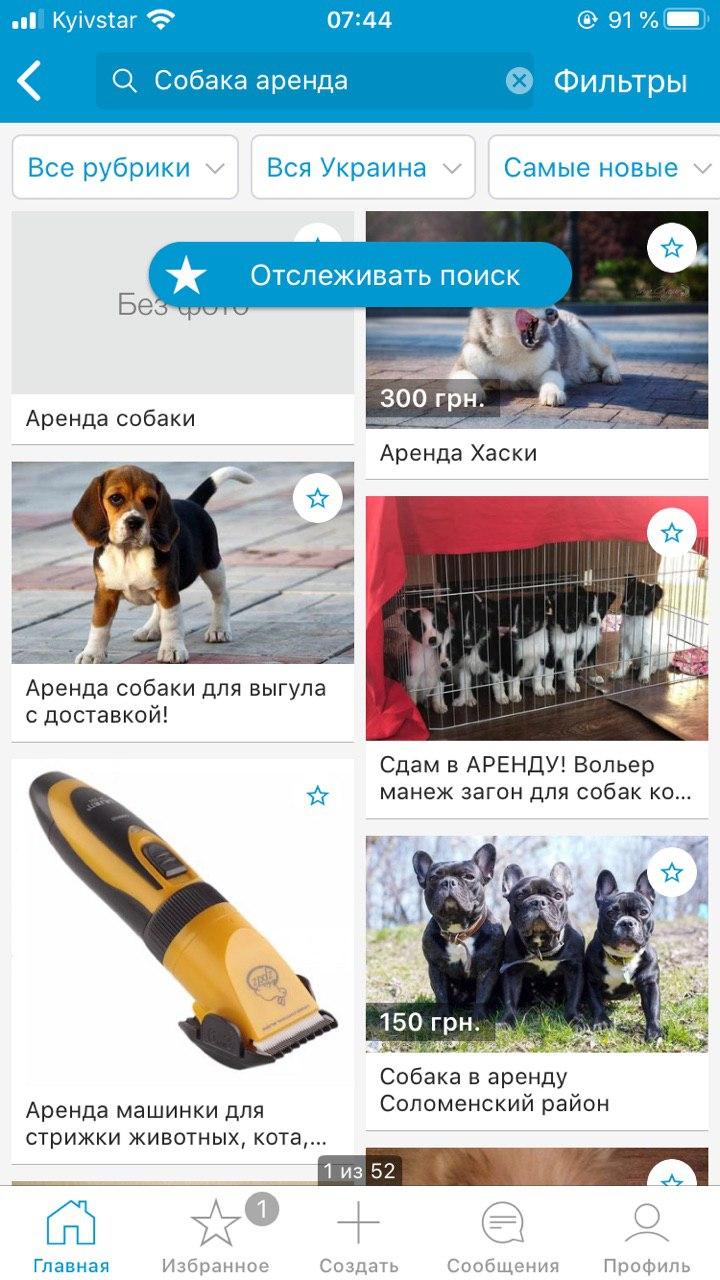Expand the Все рубрики dropdown
The image size is (720, 1280).
click(x=125, y=168)
